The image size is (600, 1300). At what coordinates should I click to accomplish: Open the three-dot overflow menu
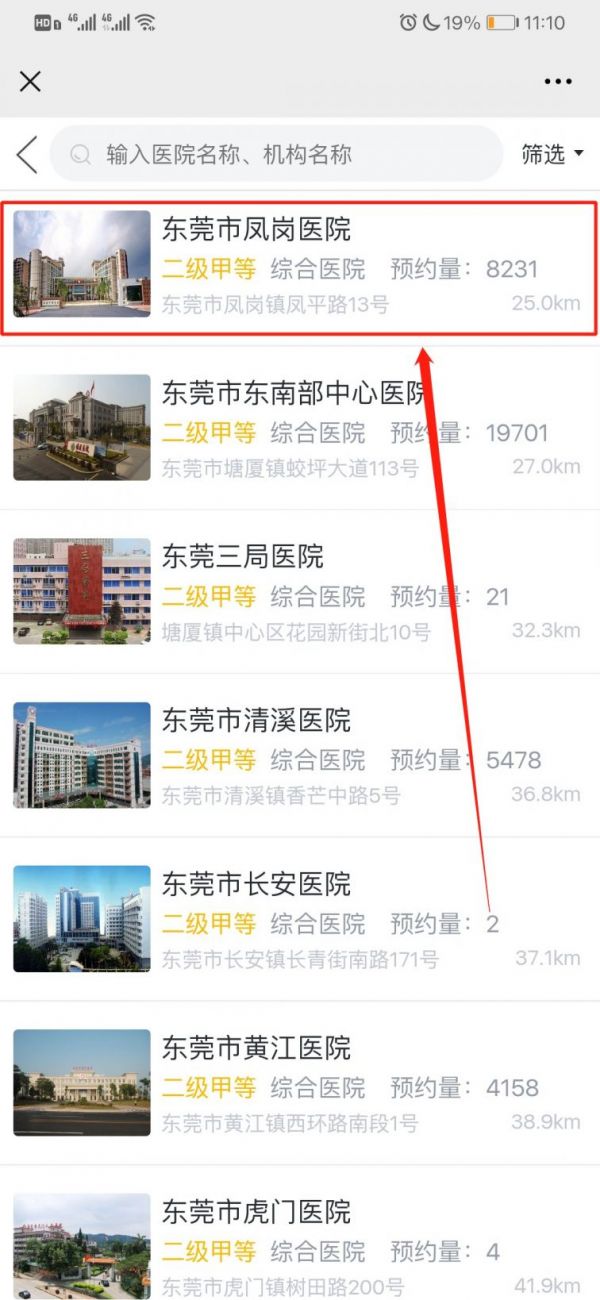click(557, 82)
